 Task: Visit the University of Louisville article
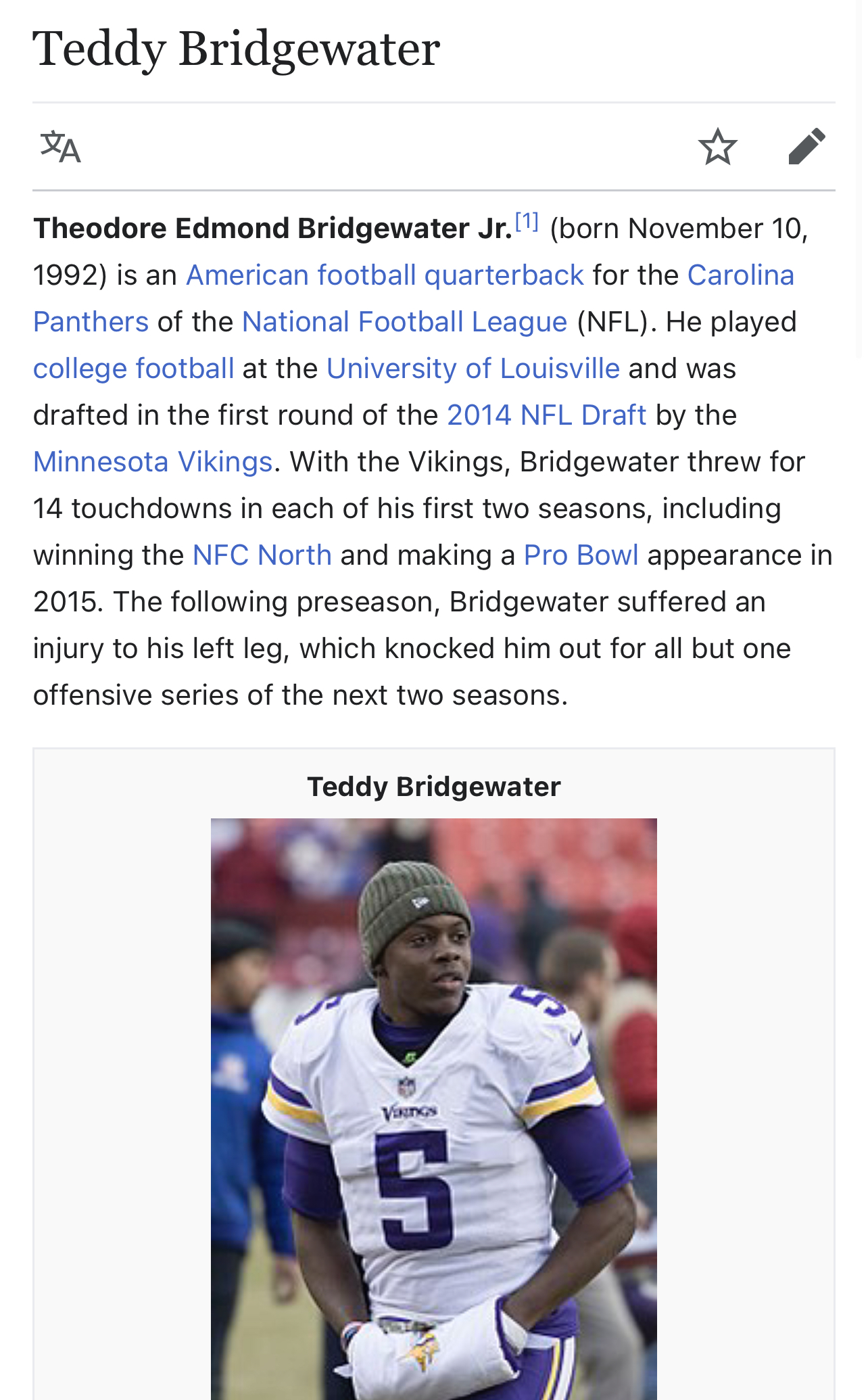point(473,369)
